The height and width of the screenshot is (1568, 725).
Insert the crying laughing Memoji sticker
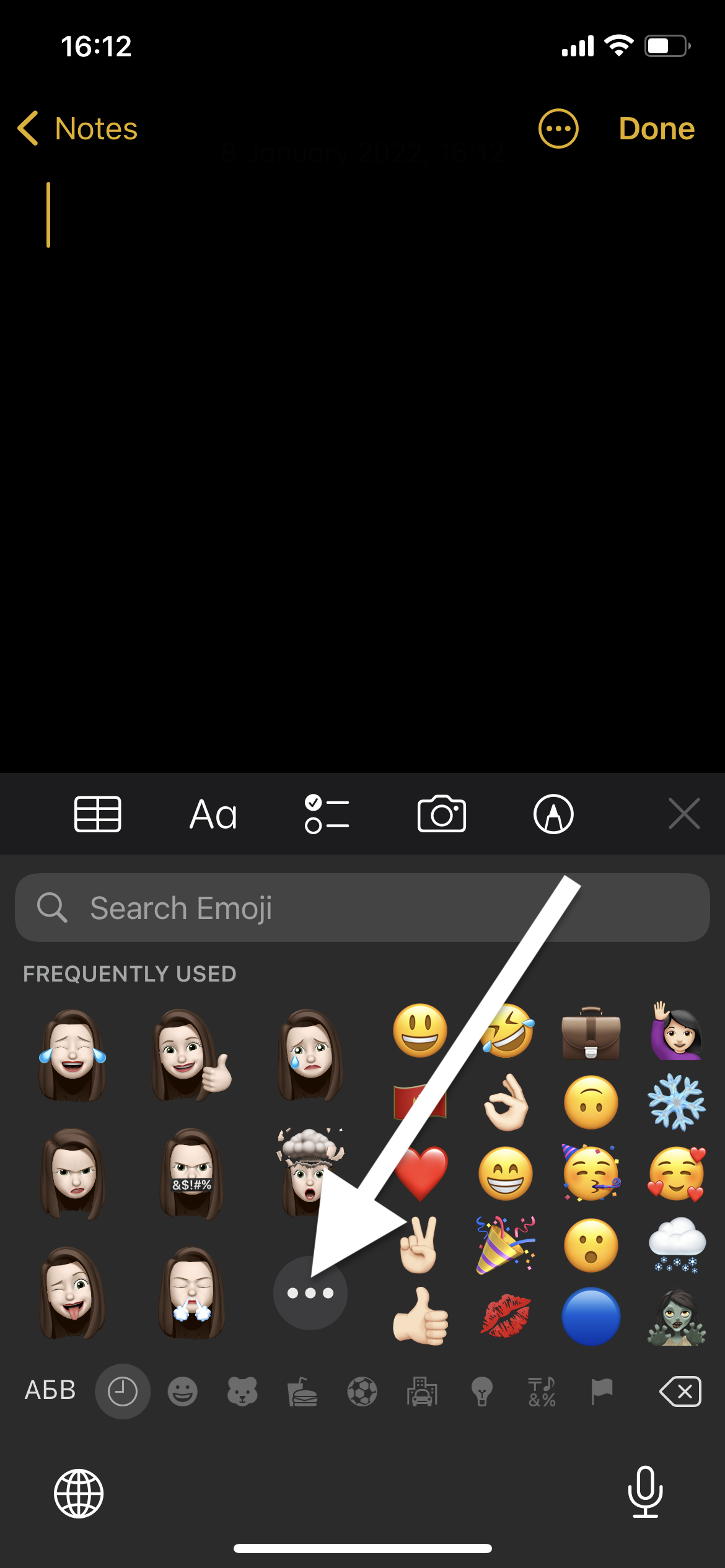point(72,1055)
